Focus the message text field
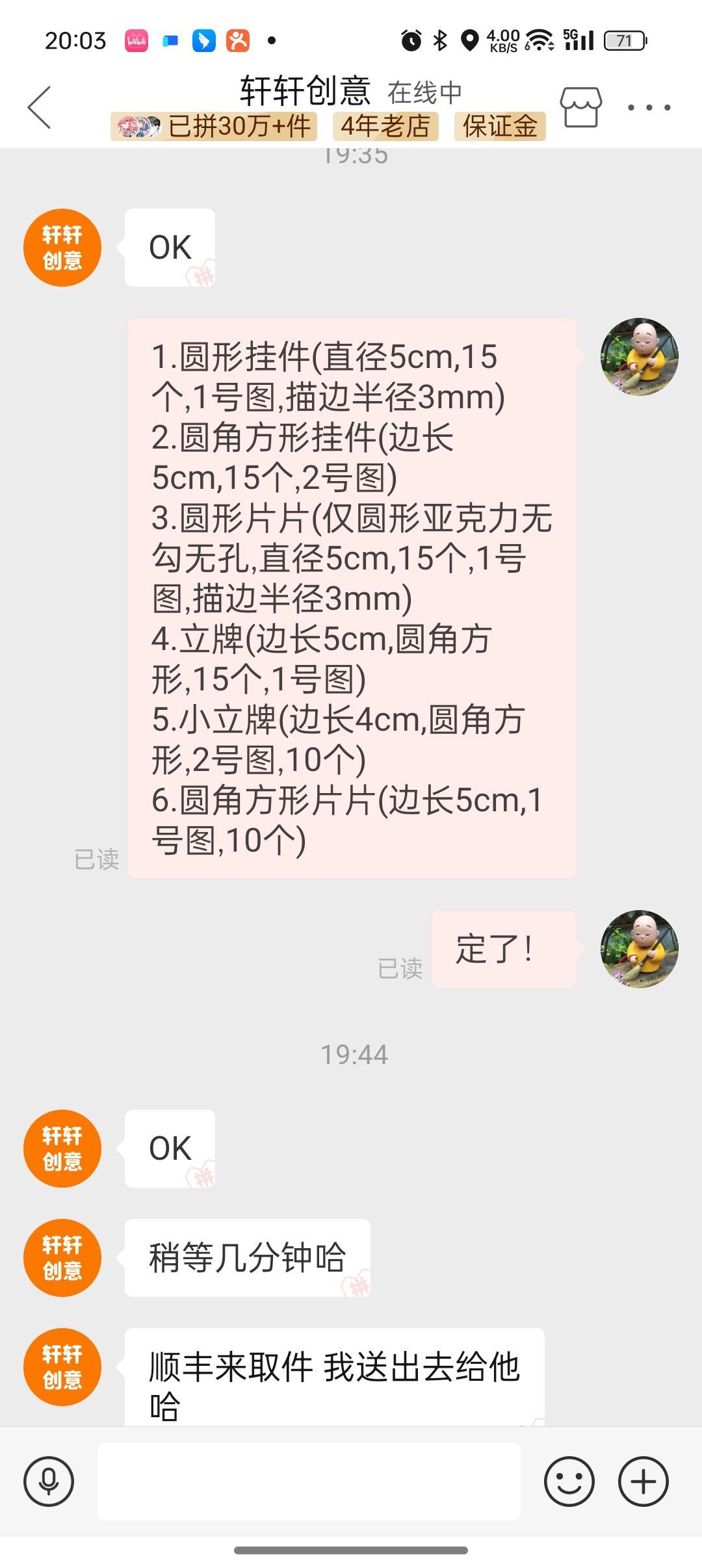702x1568 pixels. click(309, 1482)
